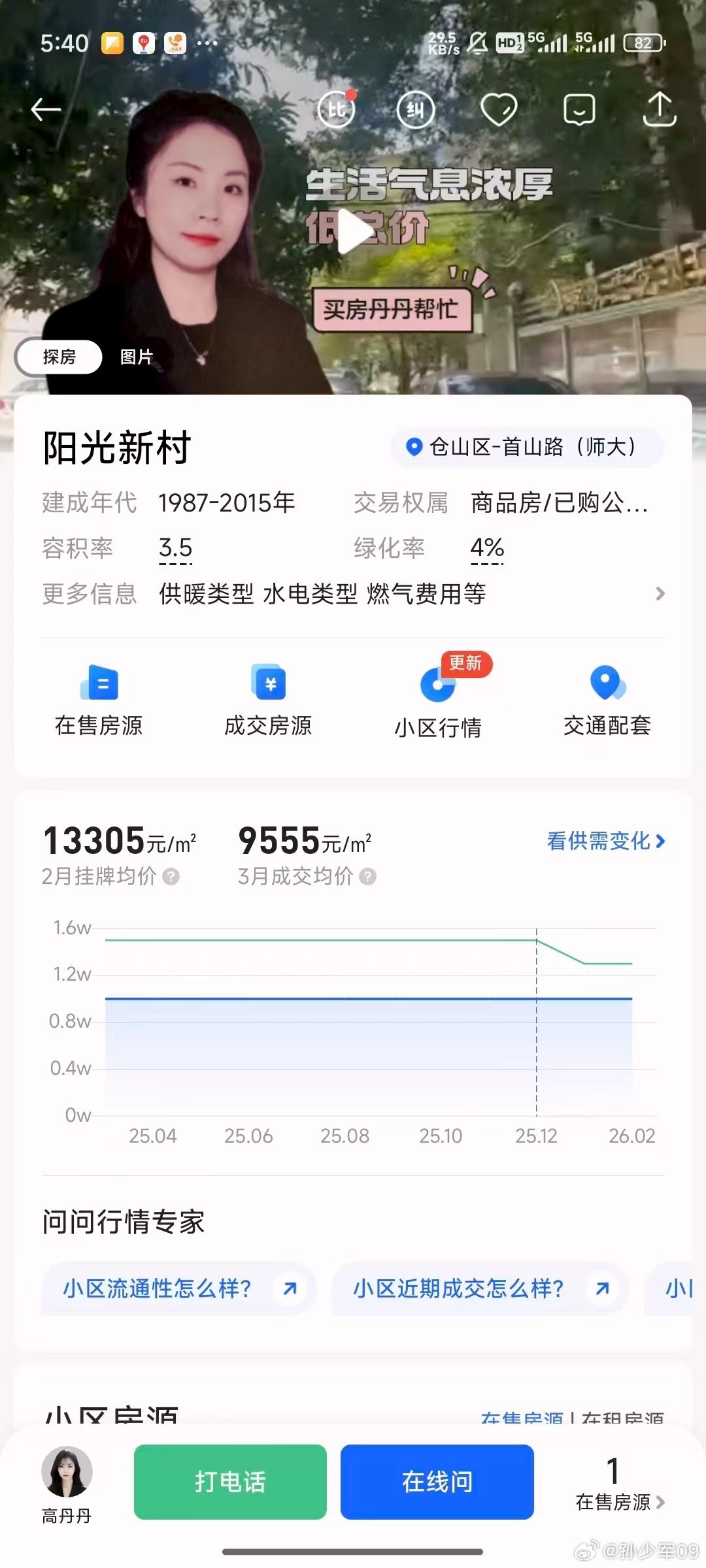This screenshot has width=706, height=1568.
Task: Open 成交房源 sold listings icon
Action: [x=269, y=699]
